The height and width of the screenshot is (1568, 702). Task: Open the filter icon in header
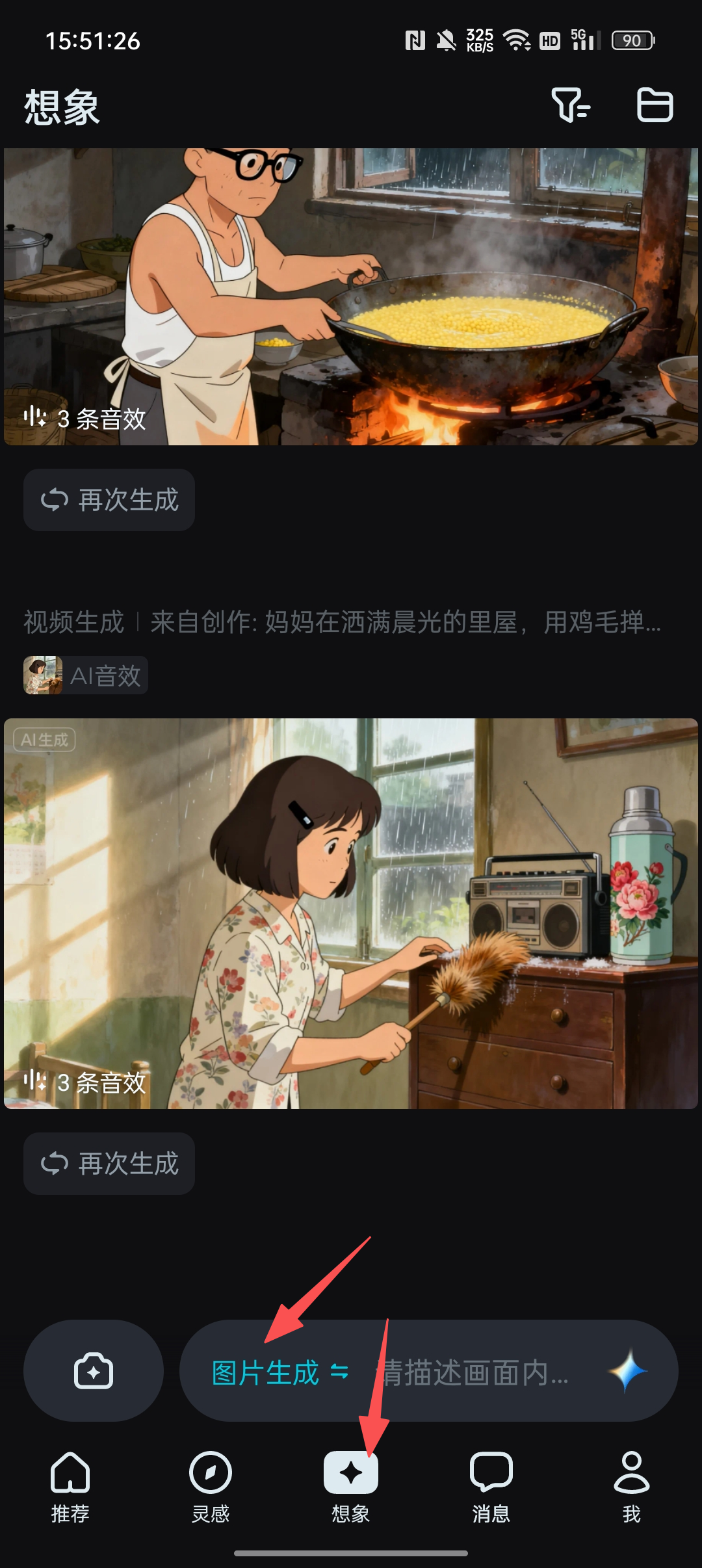pos(570,105)
